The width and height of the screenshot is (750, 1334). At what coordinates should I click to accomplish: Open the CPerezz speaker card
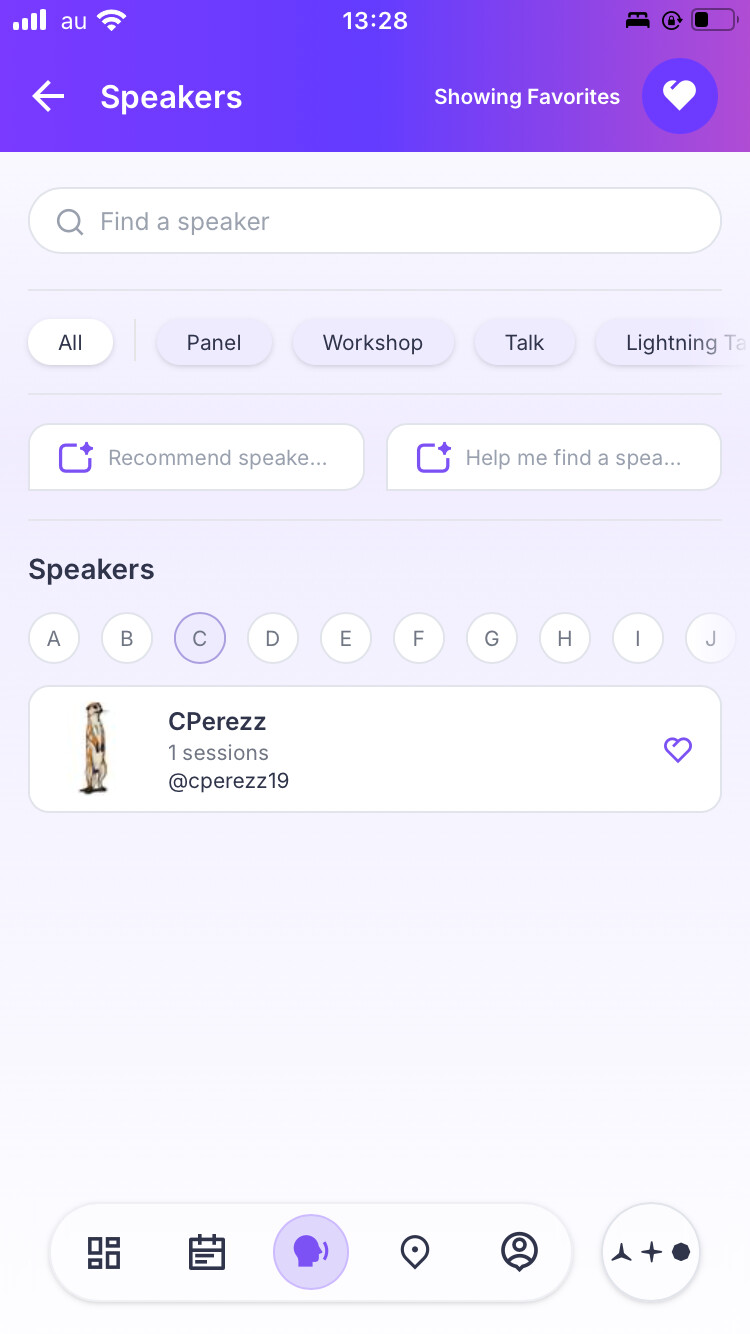click(375, 749)
